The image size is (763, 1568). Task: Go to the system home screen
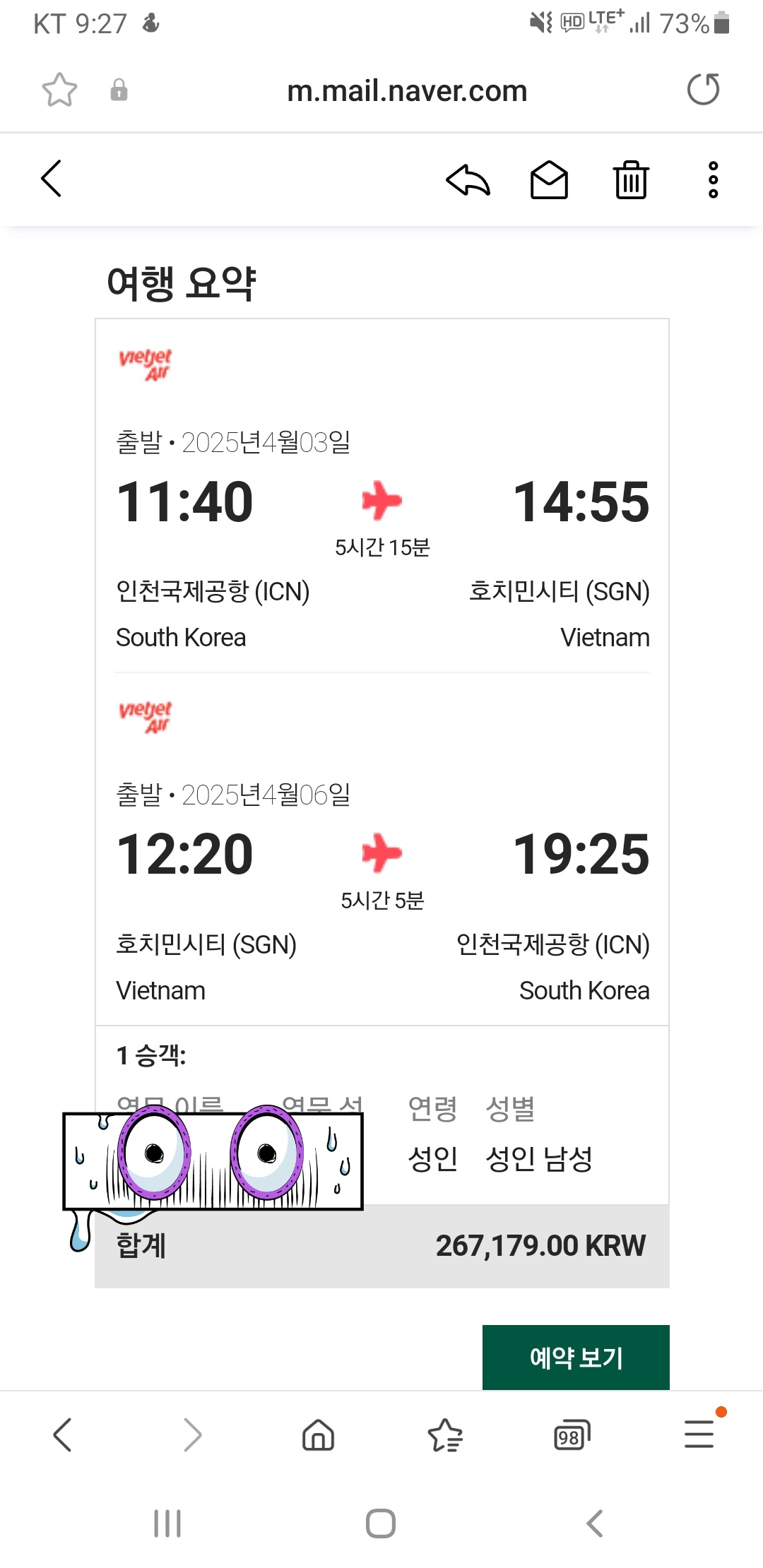tap(381, 1524)
